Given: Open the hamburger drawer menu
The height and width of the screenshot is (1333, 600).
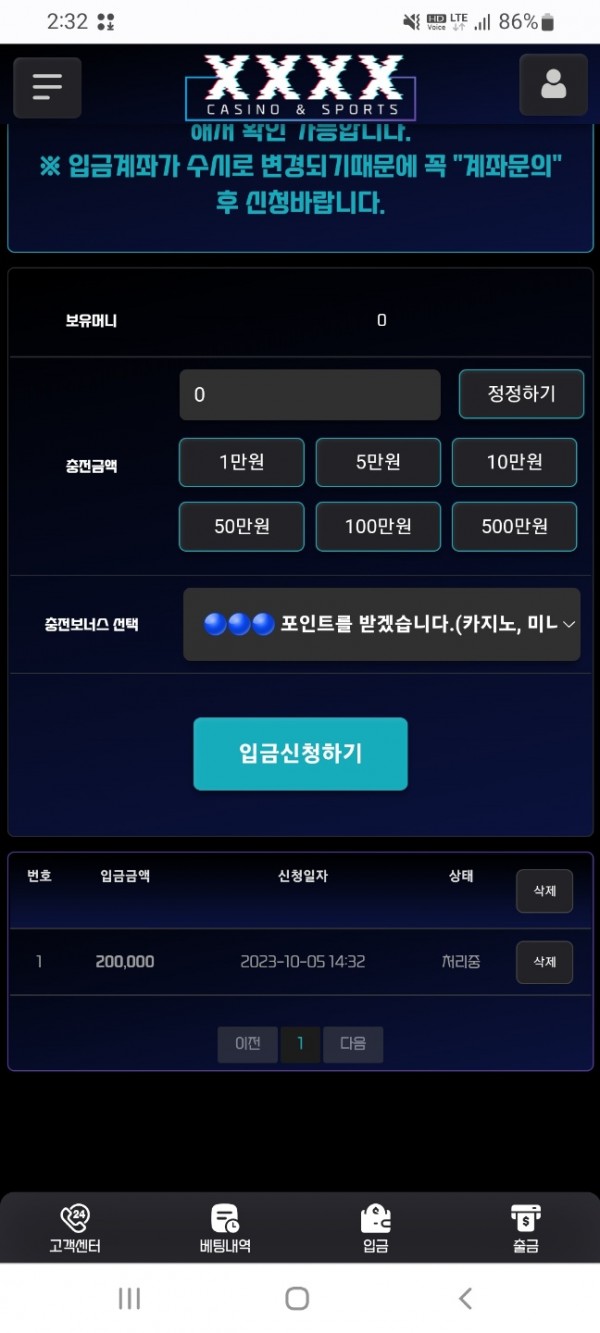Looking at the screenshot, I should (x=47, y=87).
